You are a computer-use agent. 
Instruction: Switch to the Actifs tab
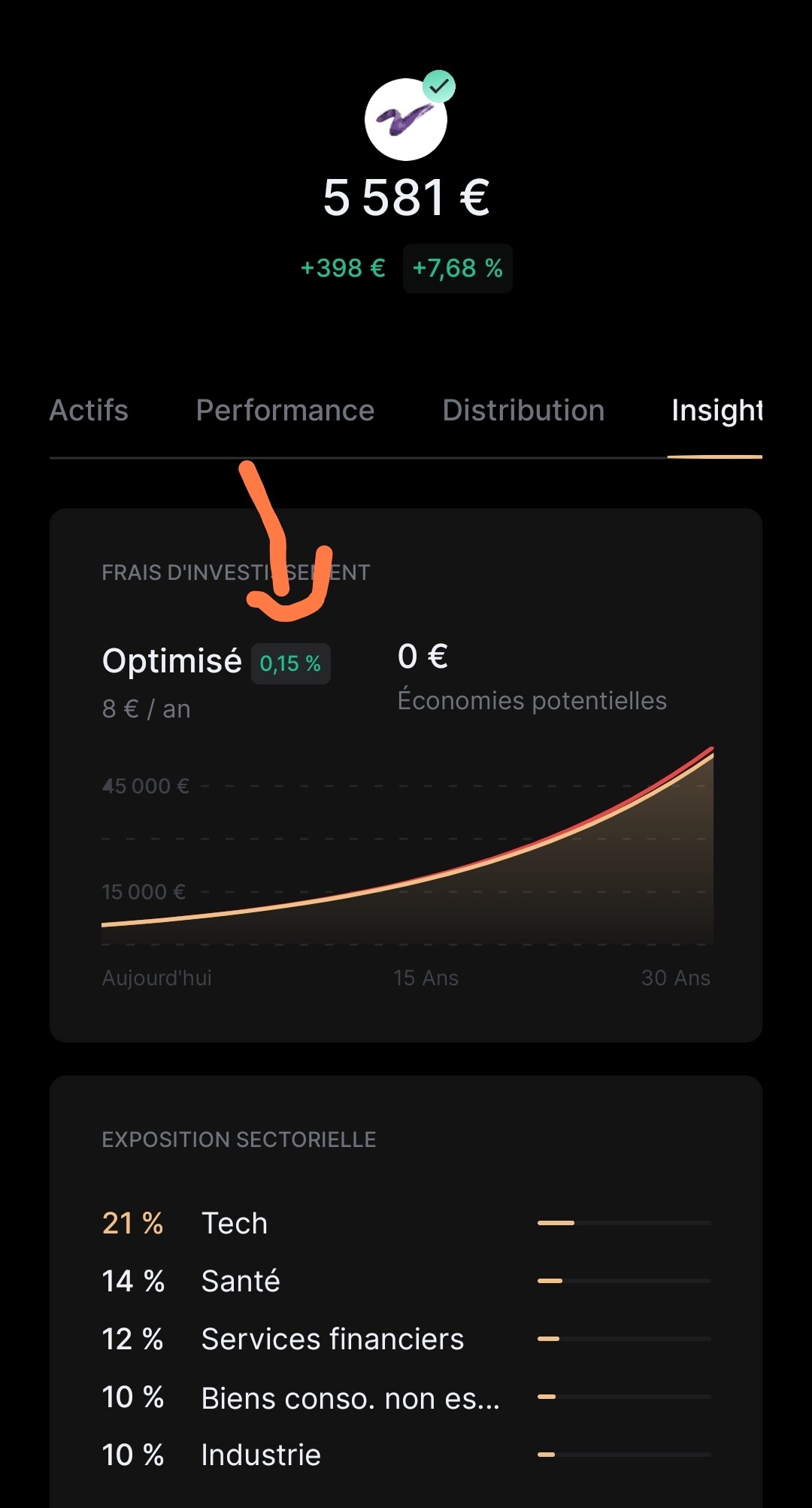pyautogui.click(x=89, y=411)
